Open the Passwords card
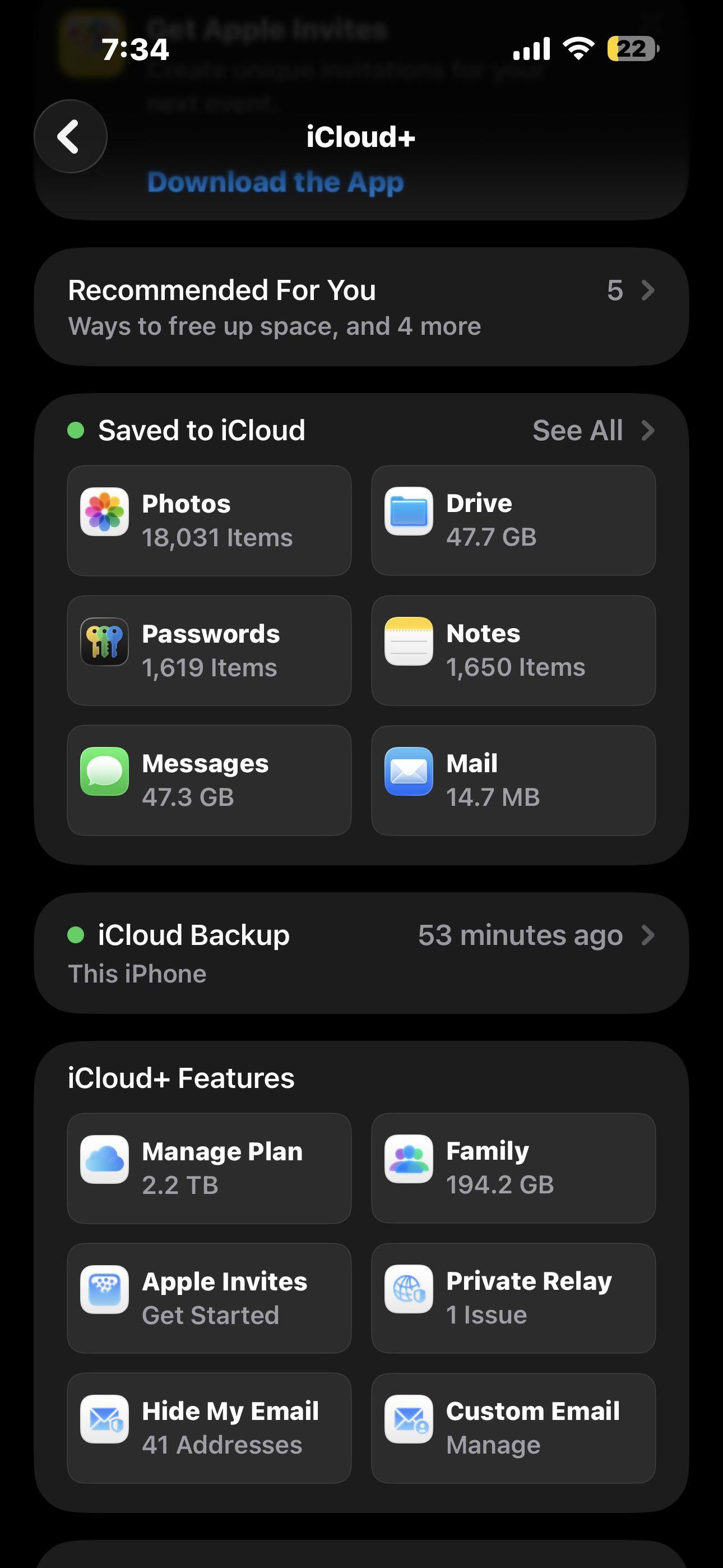This screenshot has height=1568, width=723. (208, 650)
